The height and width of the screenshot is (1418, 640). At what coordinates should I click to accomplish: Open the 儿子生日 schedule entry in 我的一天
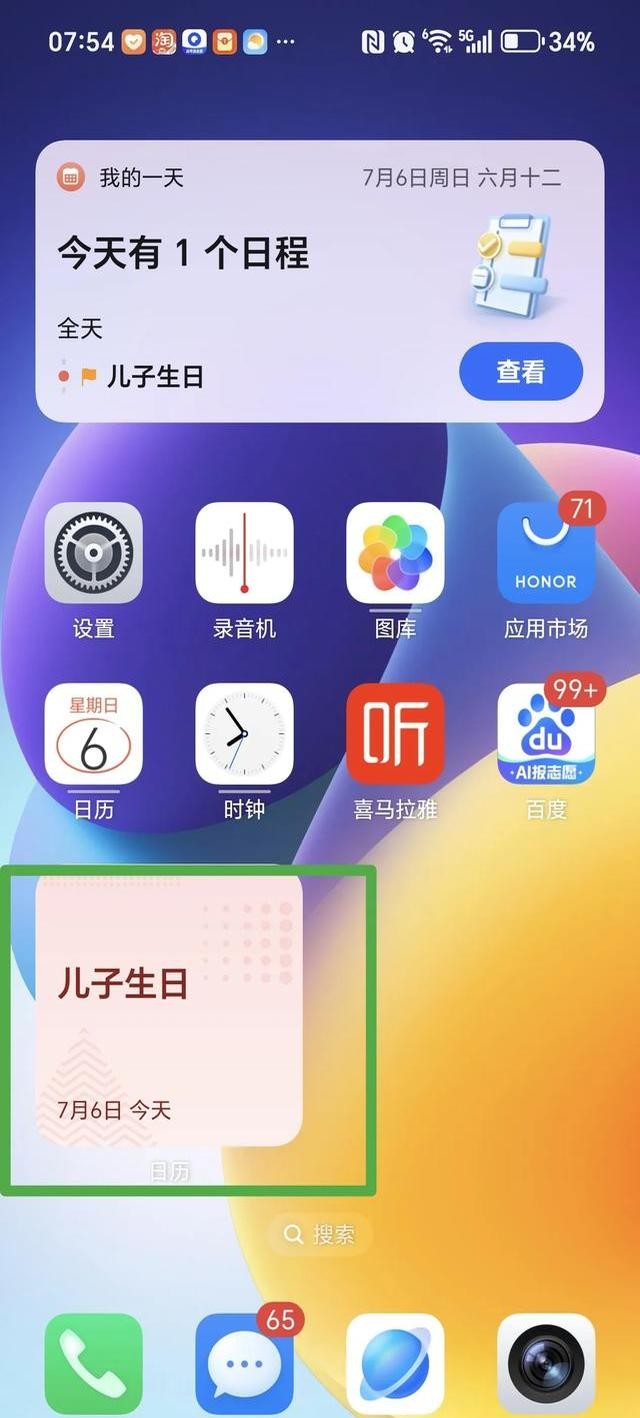[x=155, y=377]
